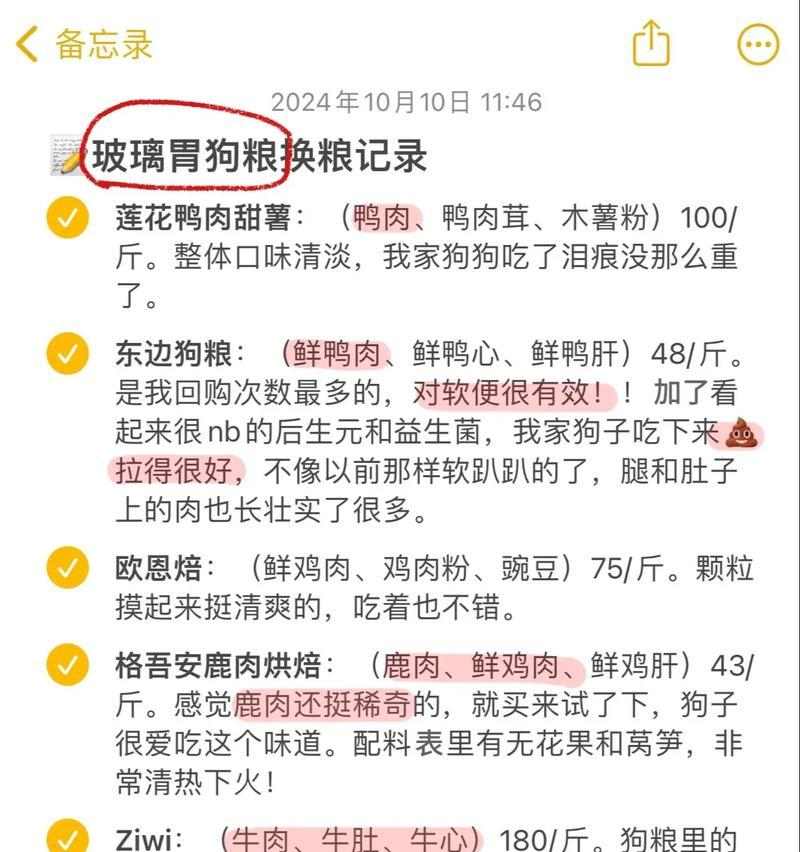This screenshot has height=852, width=800.
Task: Toggle the 东边狗粮 checklist circle
Action: click(69, 351)
